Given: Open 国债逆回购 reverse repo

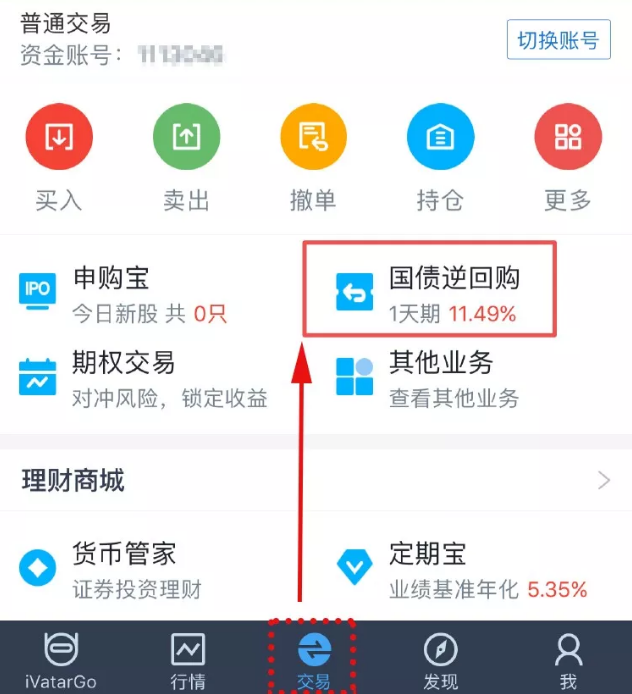Looking at the screenshot, I should coord(430,291).
